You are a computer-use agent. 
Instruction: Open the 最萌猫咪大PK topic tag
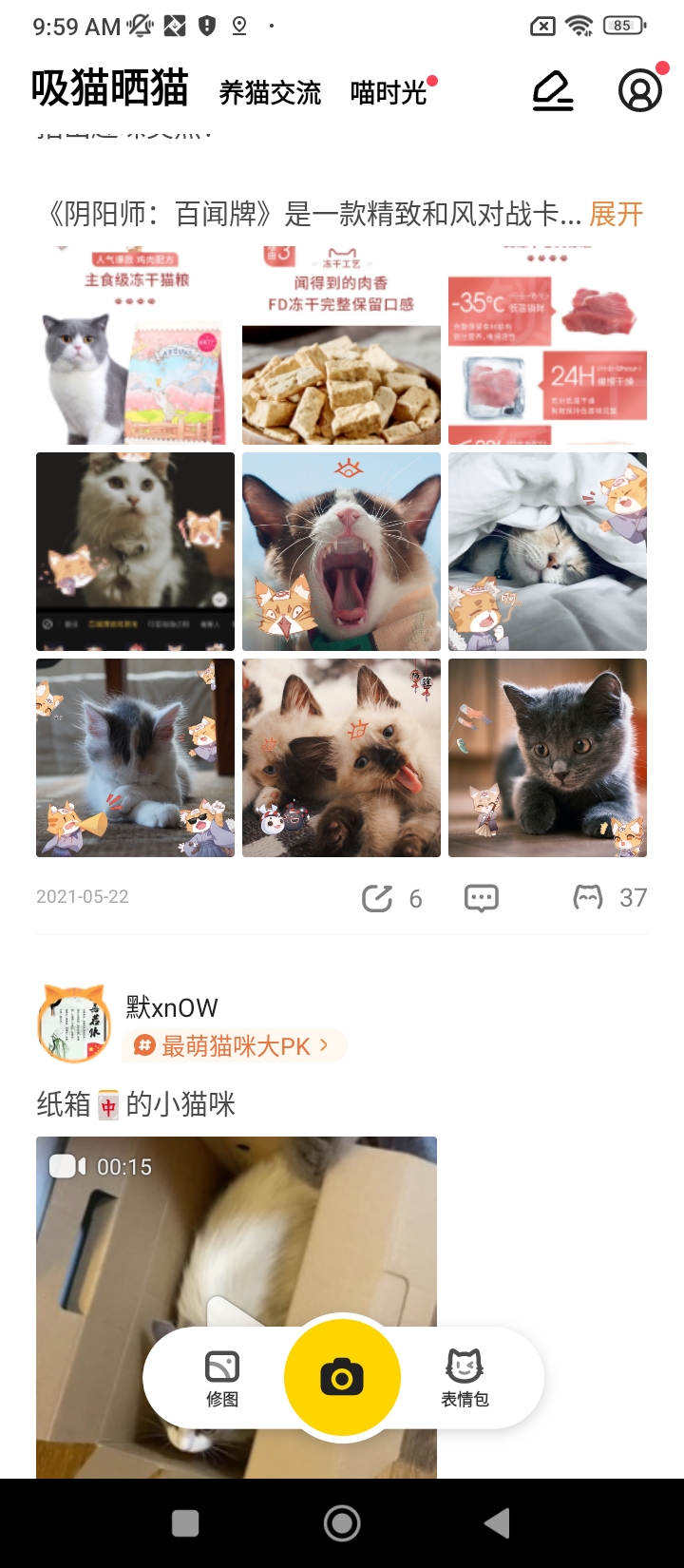pos(235,1046)
